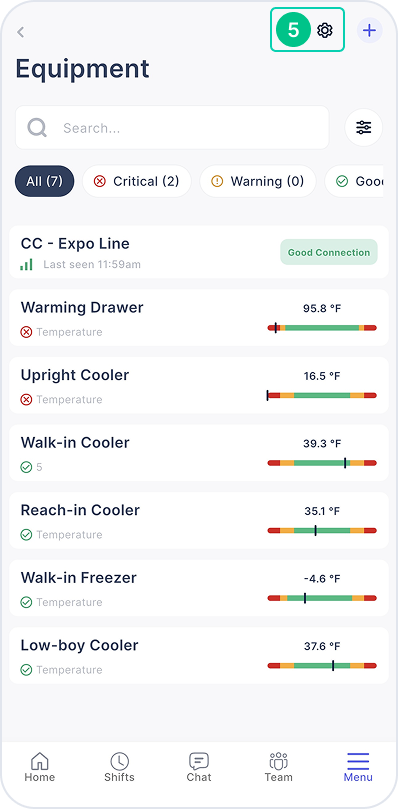This screenshot has width=398, height=809.
Task: Open the Team tab
Action: 278,767
